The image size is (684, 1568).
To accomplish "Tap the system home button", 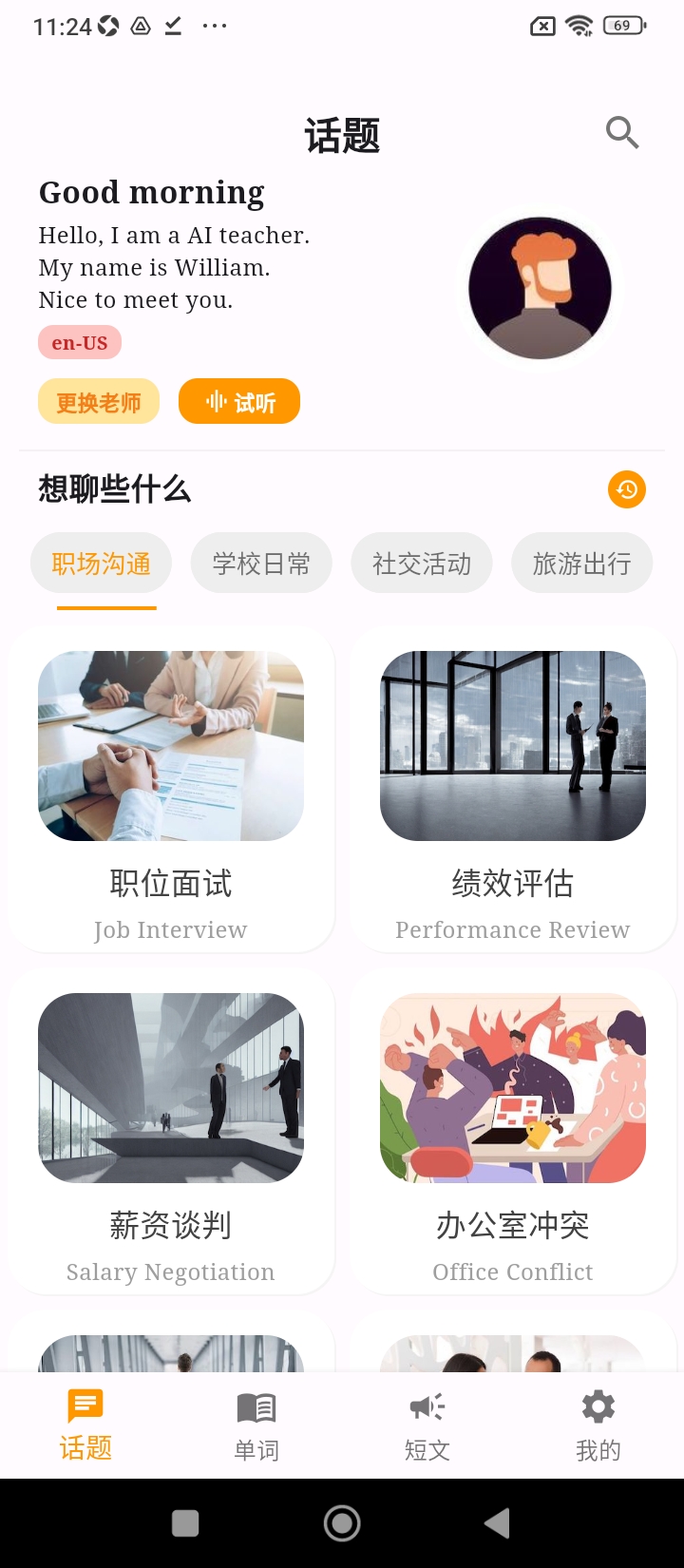I will 342,1523.
